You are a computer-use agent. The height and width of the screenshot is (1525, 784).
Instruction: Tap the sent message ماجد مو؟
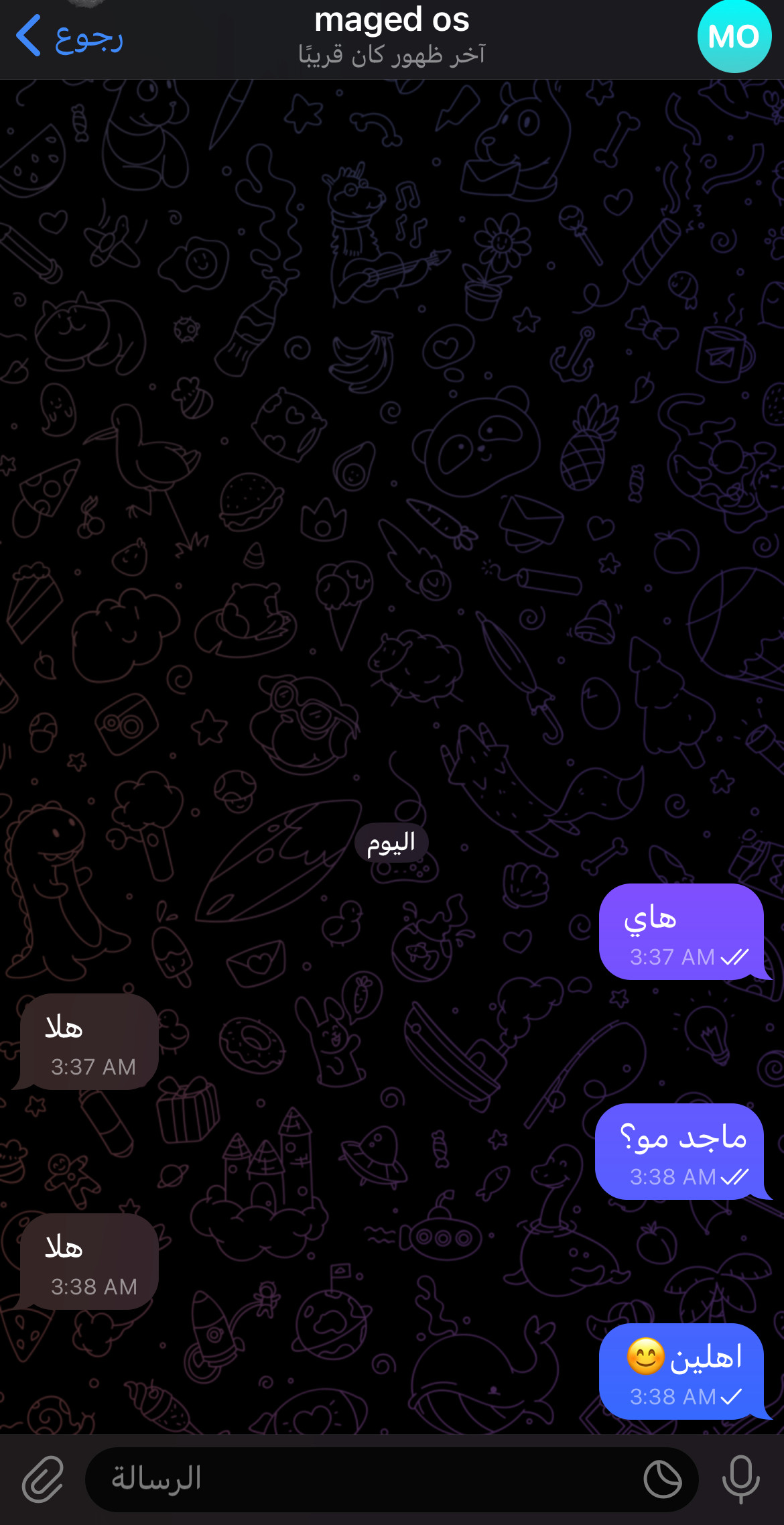(679, 1152)
